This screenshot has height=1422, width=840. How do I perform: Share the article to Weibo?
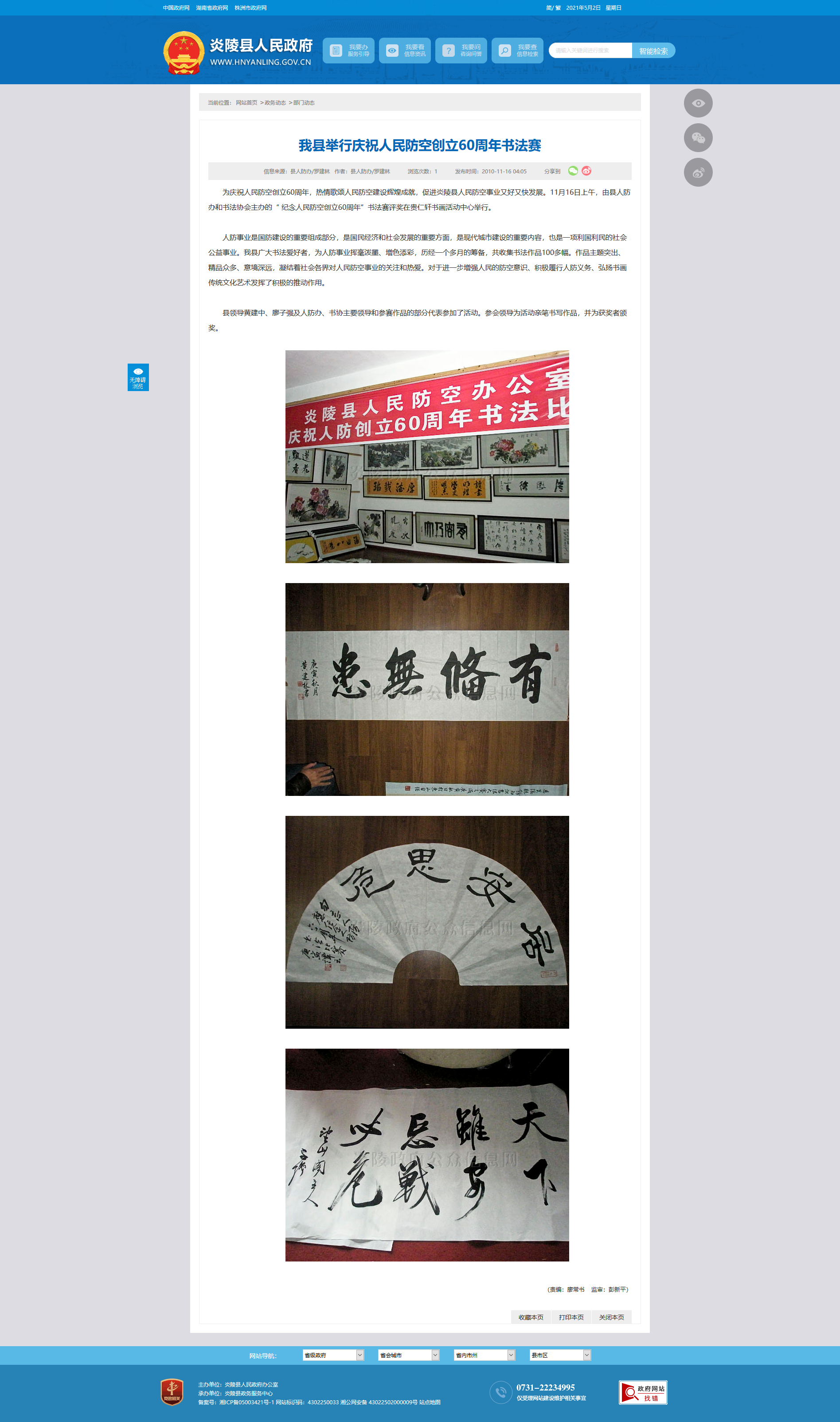[586, 171]
